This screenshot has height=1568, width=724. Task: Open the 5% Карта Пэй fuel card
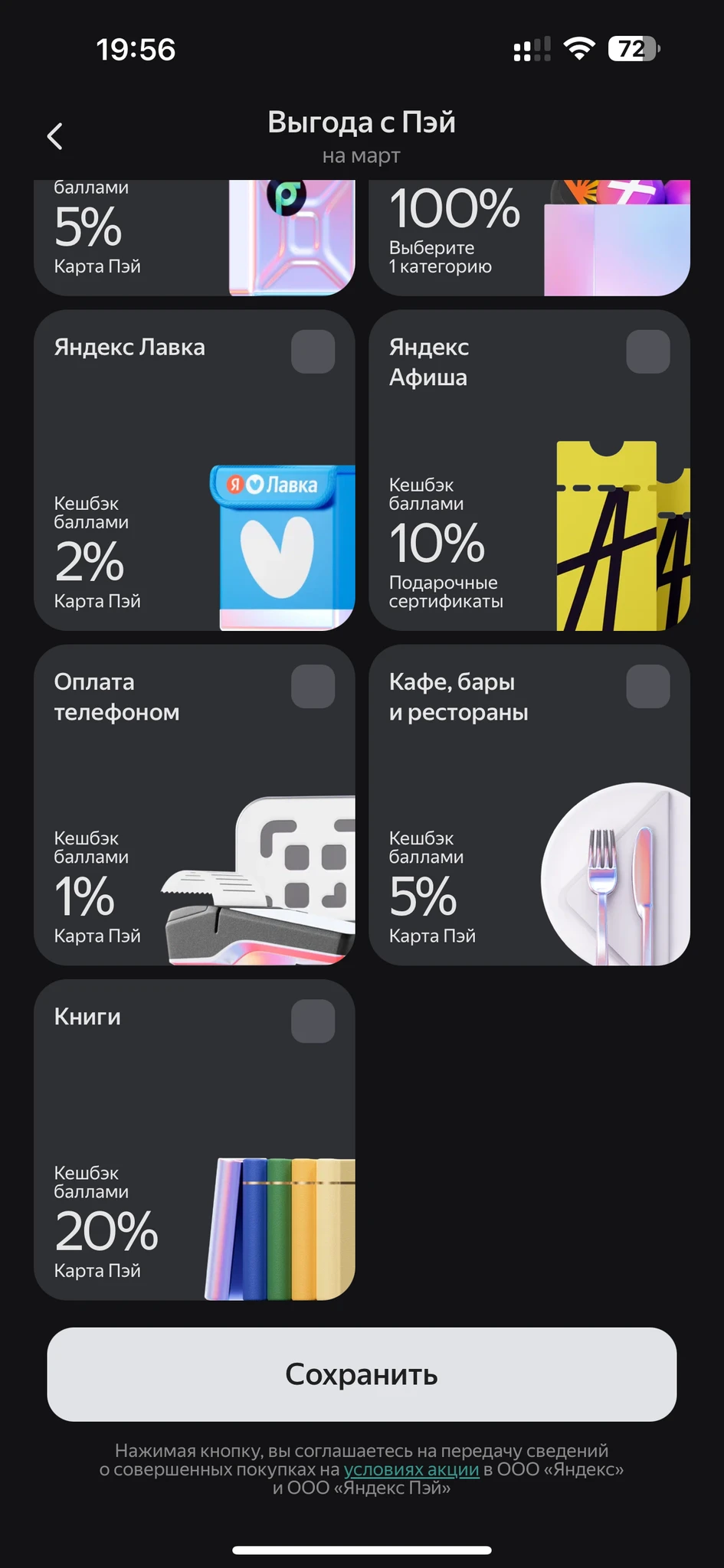194,237
